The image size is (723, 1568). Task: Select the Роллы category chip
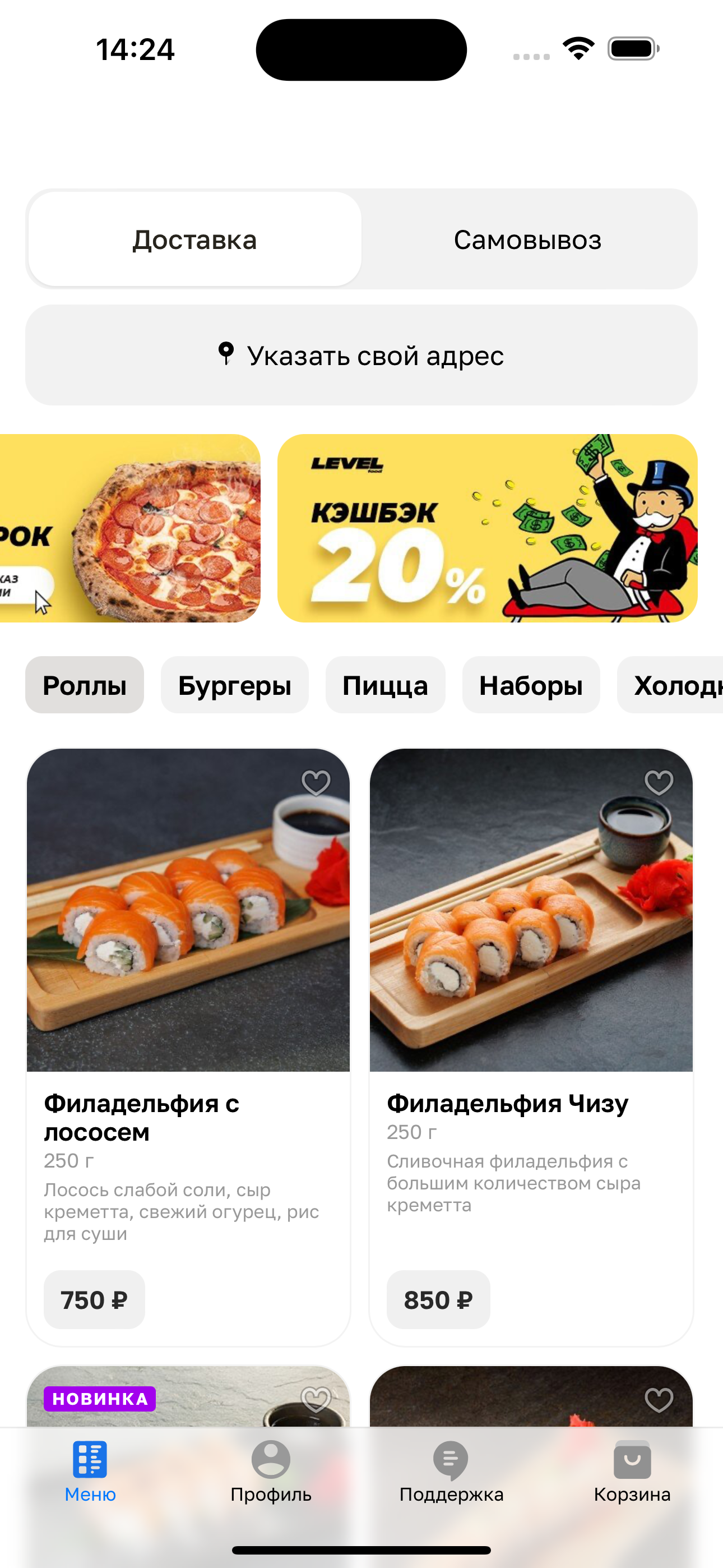(x=85, y=685)
